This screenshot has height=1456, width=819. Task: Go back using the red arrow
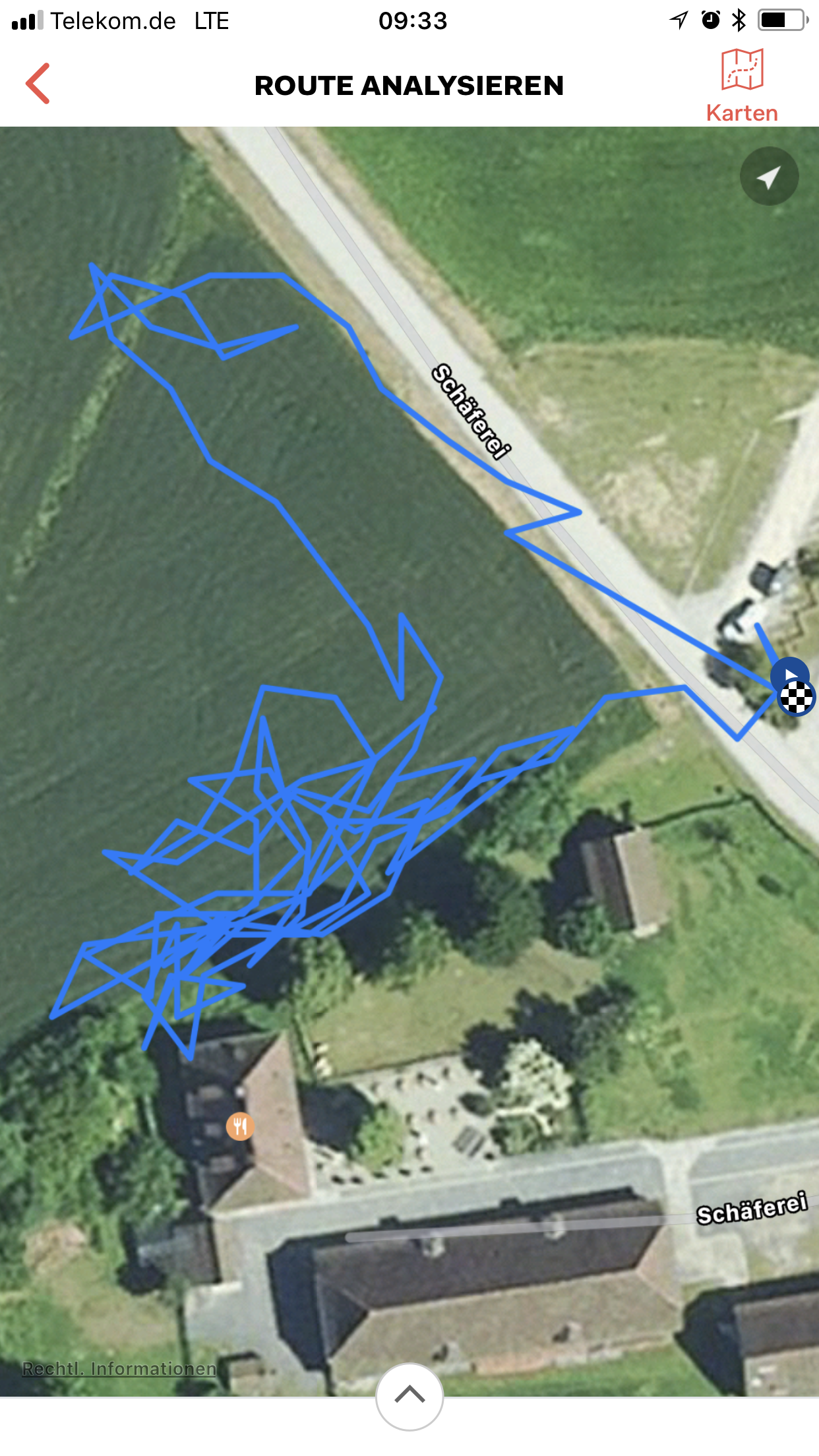(38, 84)
